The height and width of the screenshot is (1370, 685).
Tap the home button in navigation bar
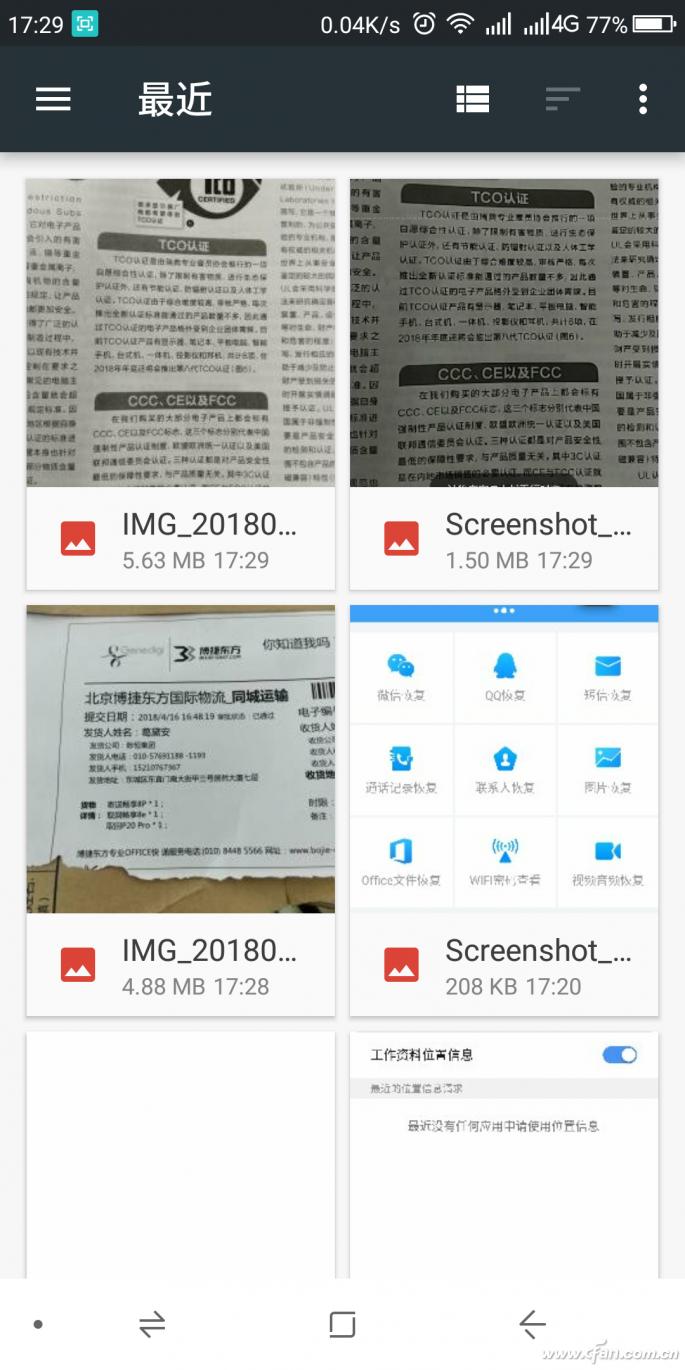pos(342,1325)
